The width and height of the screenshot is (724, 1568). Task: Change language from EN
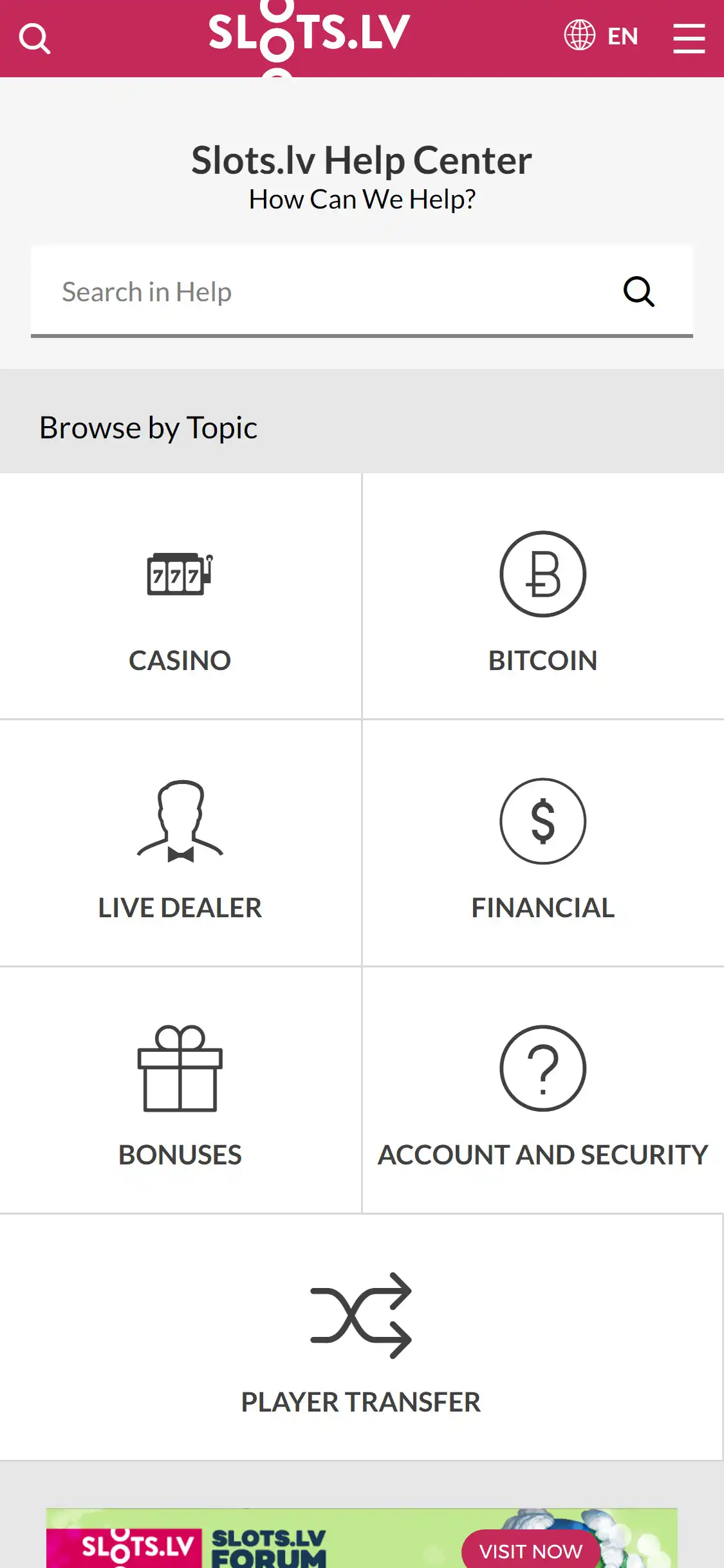(x=602, y=36)
